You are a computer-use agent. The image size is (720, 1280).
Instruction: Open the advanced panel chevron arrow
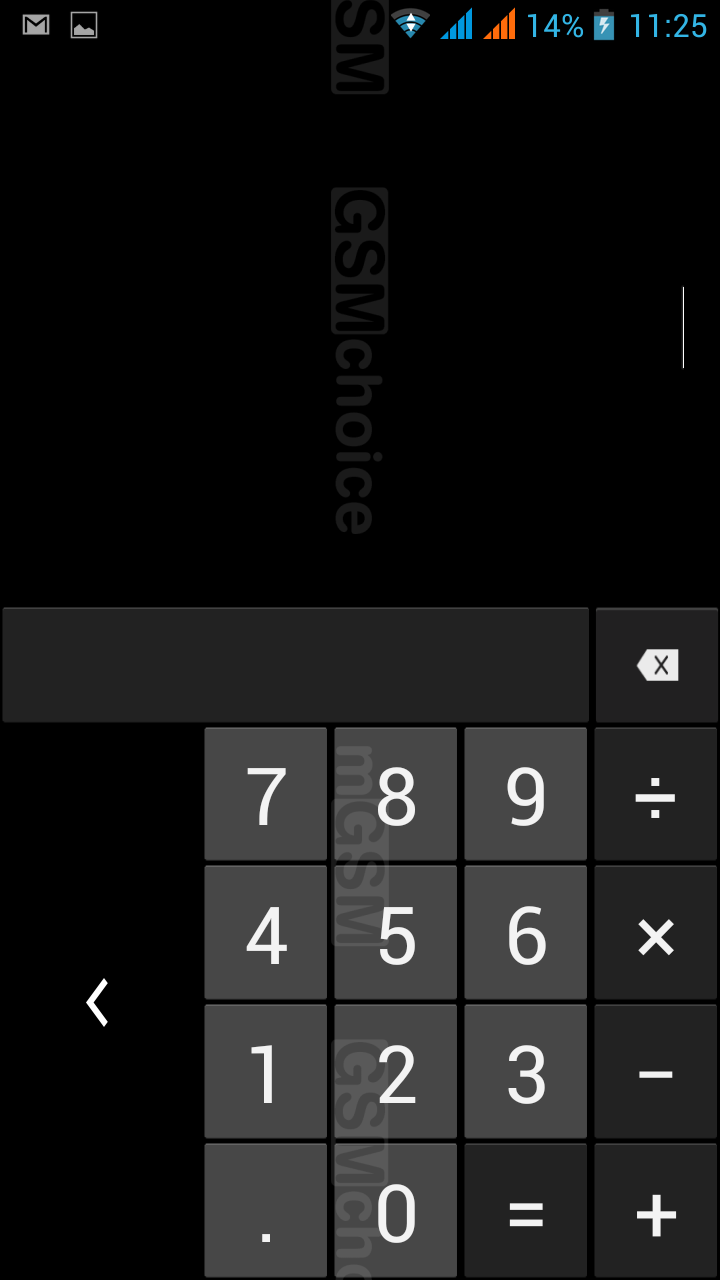[x=97, y=1002]
